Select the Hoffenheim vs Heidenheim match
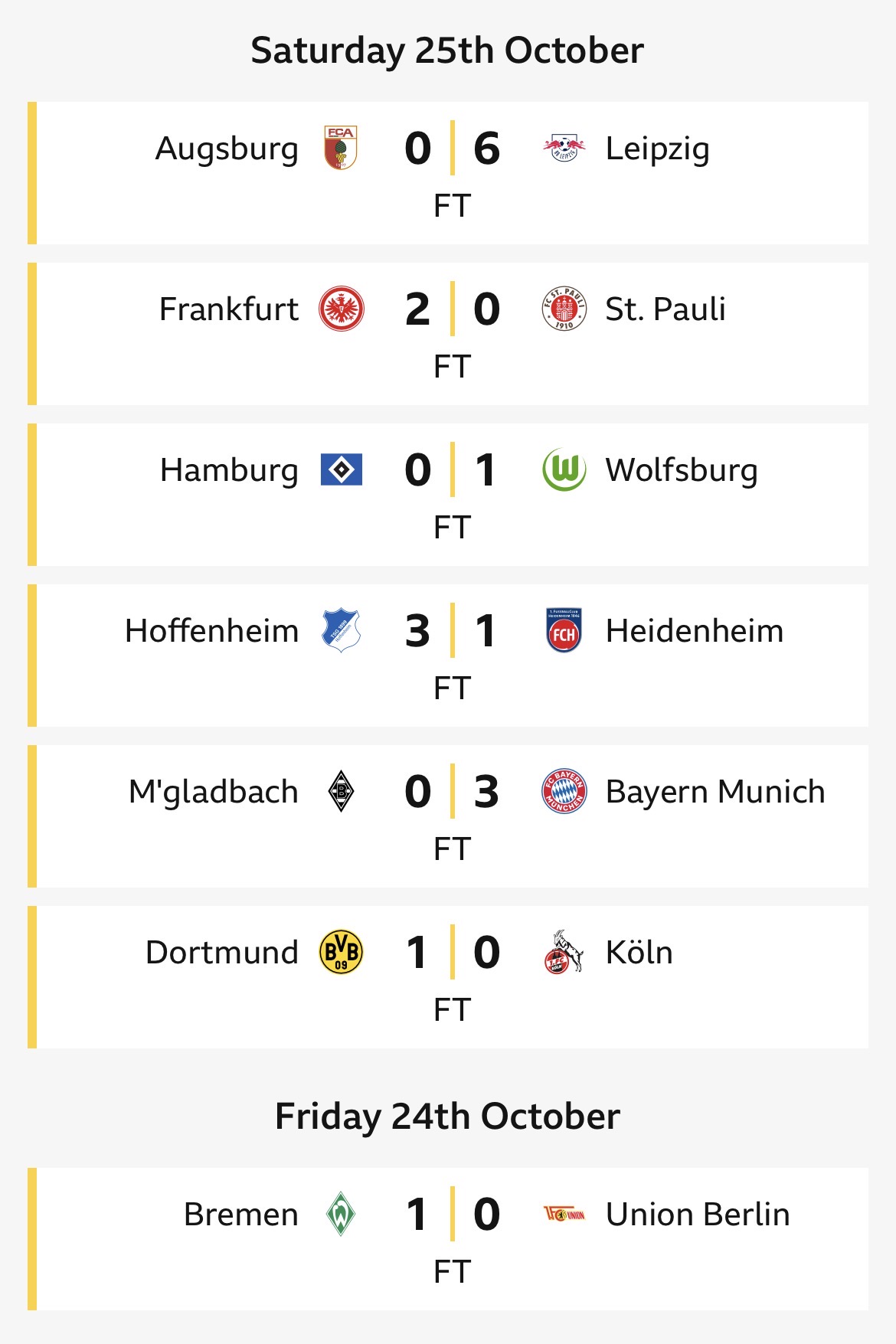The height and width of the screenshot is (1344, 896). click(x=452, y=656)
